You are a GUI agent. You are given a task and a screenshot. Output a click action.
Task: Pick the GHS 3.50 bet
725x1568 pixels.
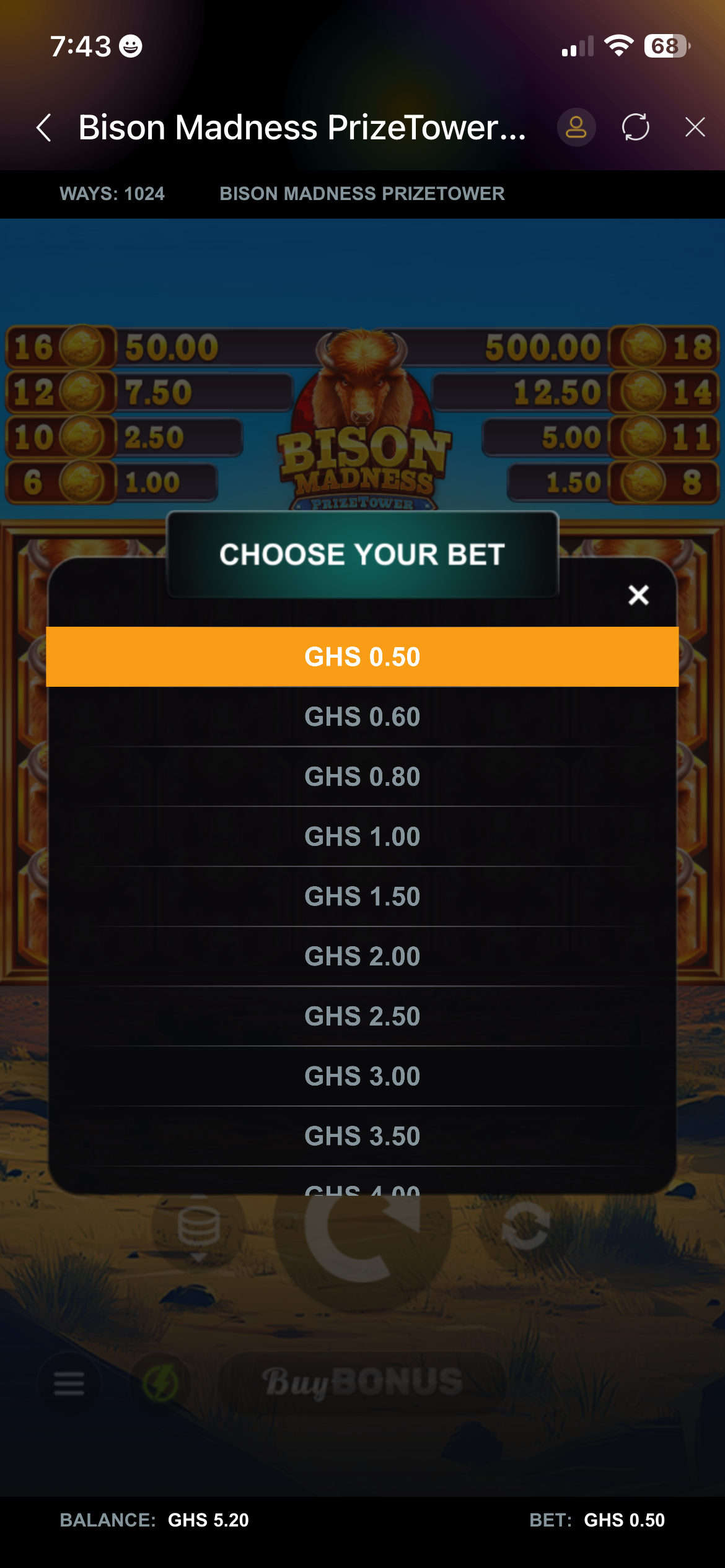coord(362,1136)
